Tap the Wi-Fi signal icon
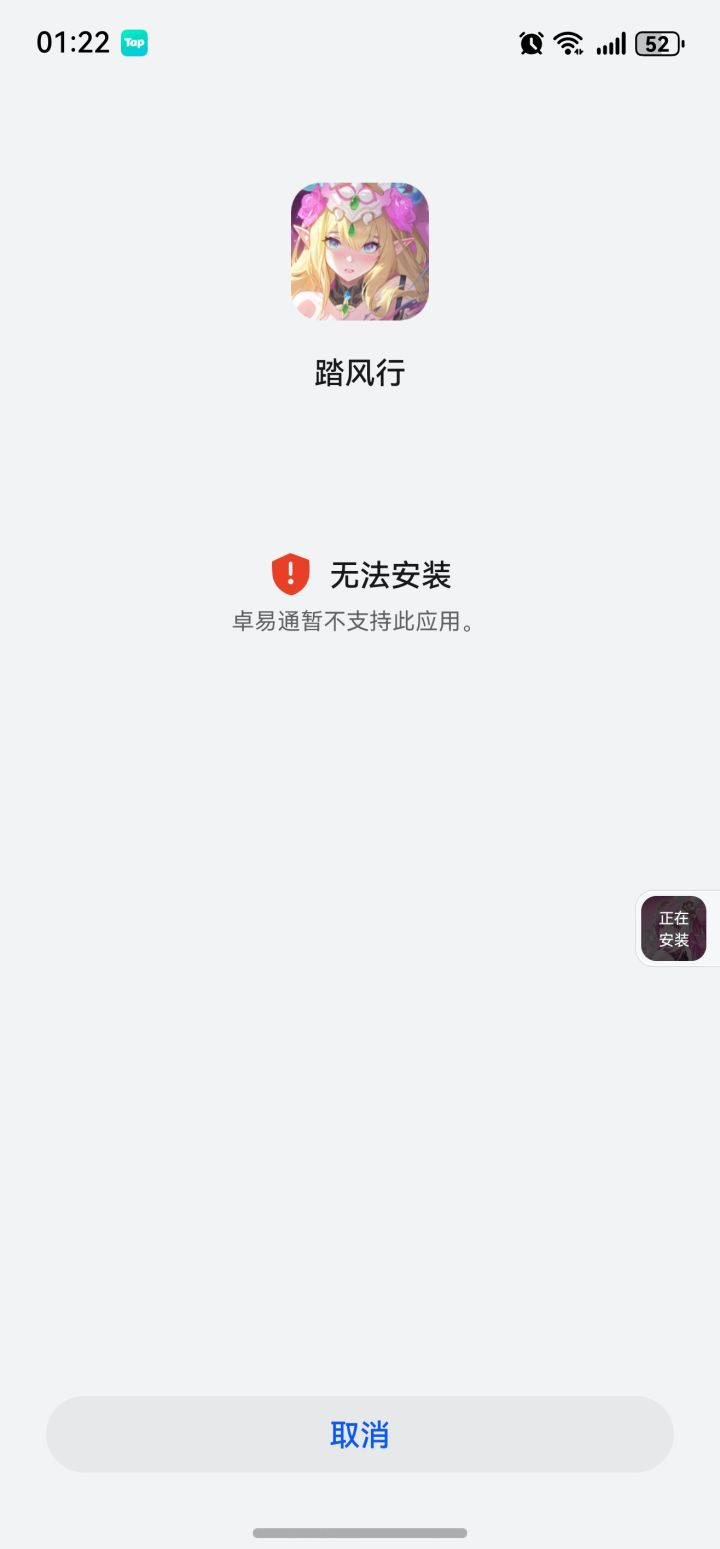 pyautogui.click(x=568, y=43)
